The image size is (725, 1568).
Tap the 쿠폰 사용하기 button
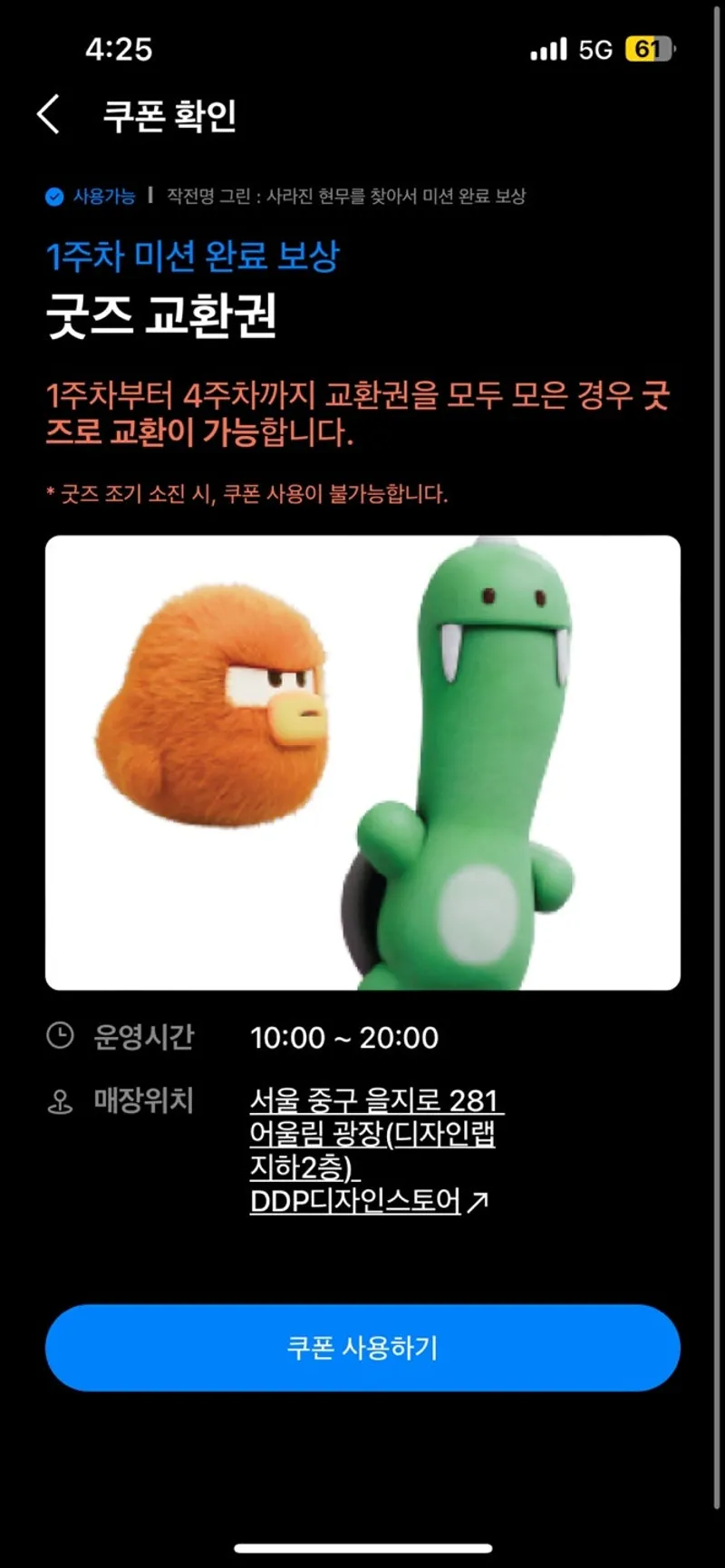(362, 1347)
